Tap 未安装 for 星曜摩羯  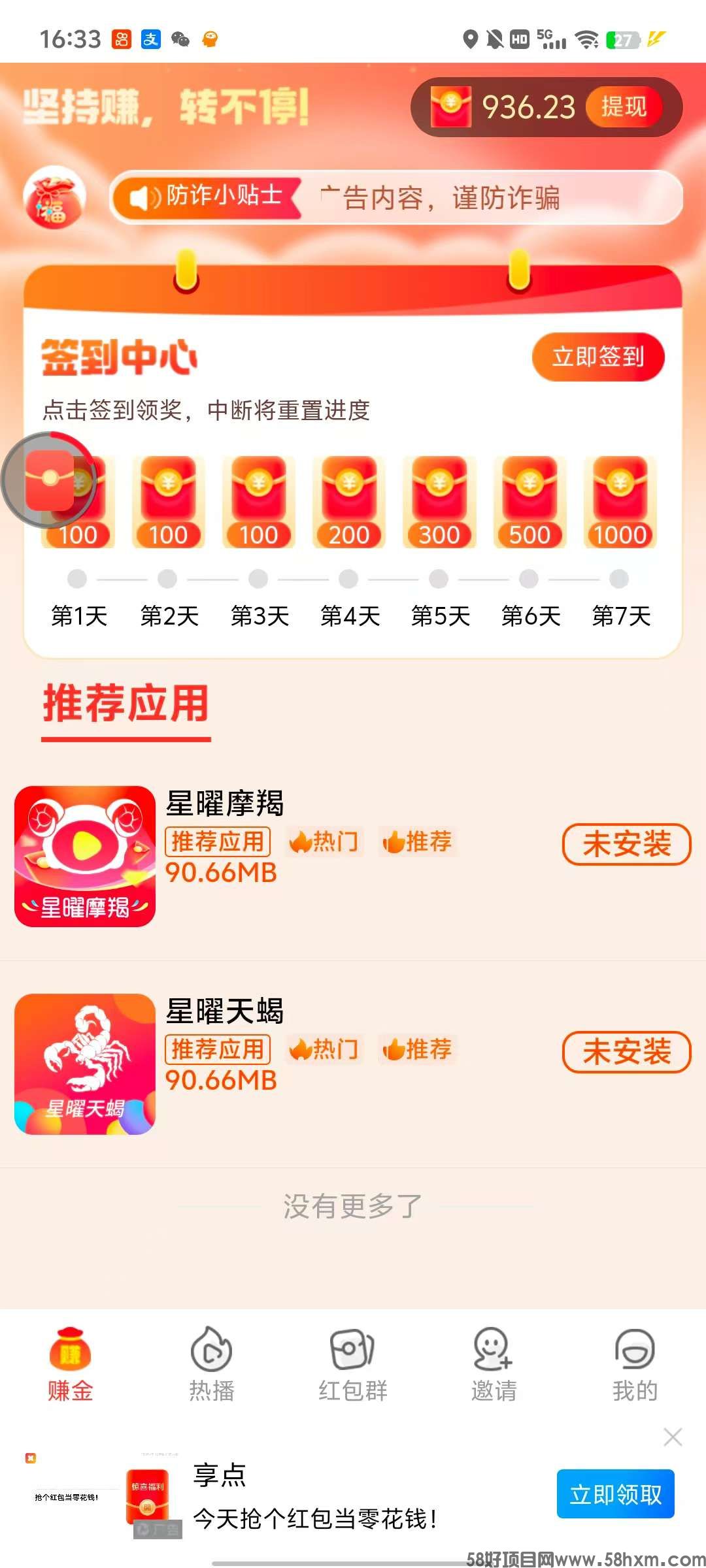[626, 844]
